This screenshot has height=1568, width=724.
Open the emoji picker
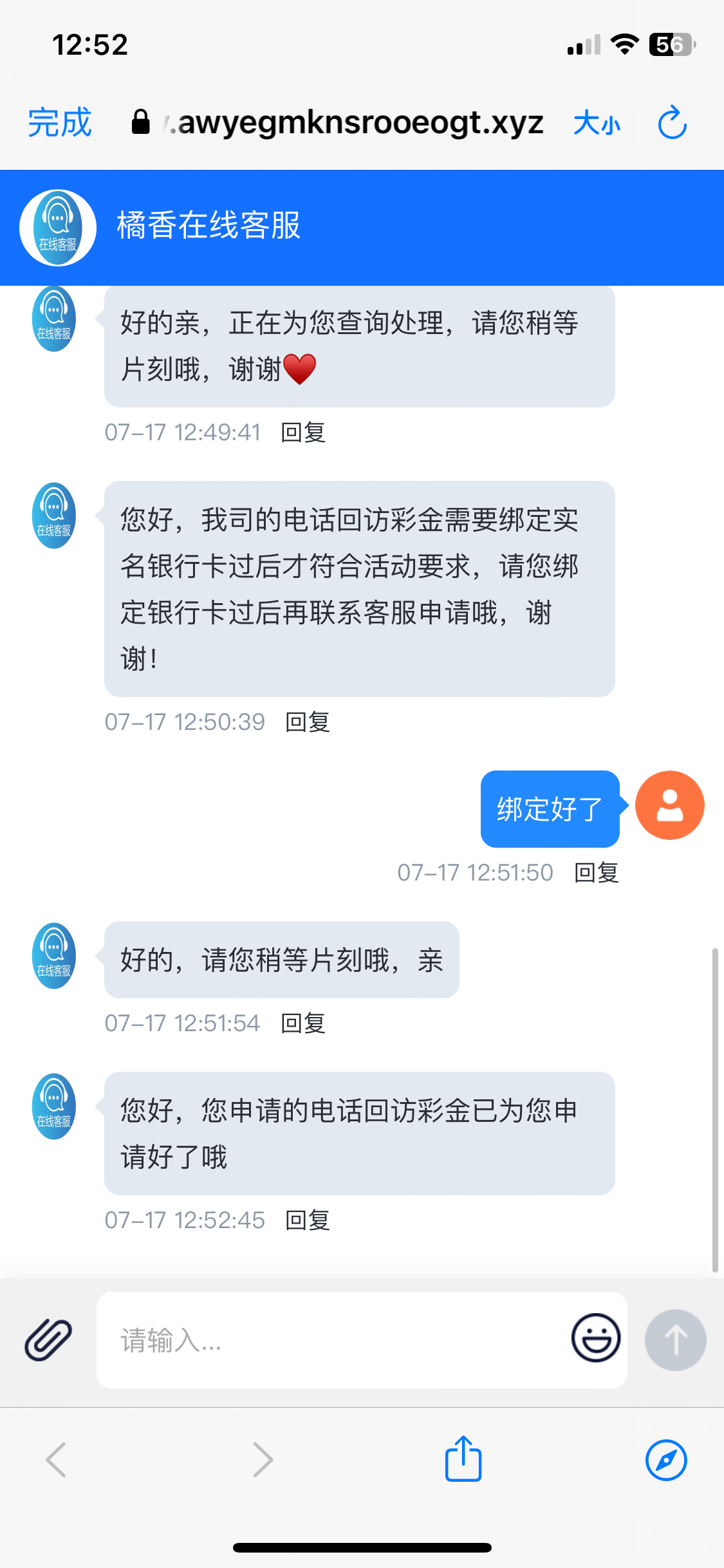coord(596,1338)
